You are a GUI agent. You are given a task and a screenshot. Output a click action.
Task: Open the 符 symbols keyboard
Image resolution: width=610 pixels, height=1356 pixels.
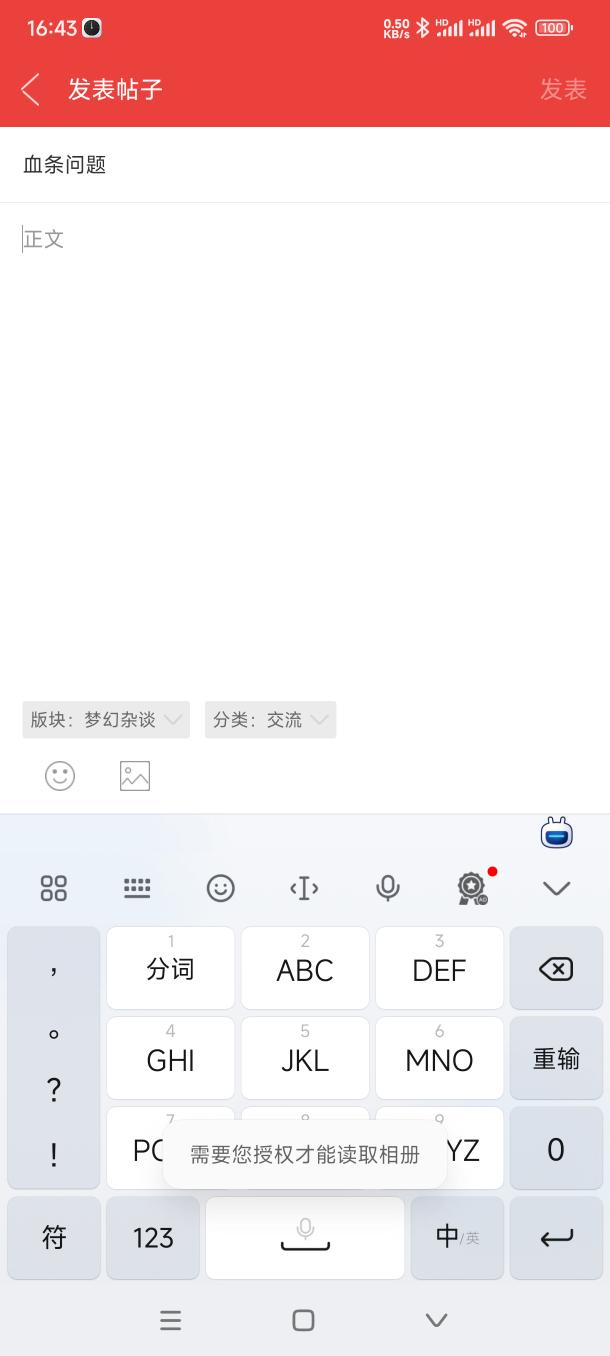point(54,1238)
